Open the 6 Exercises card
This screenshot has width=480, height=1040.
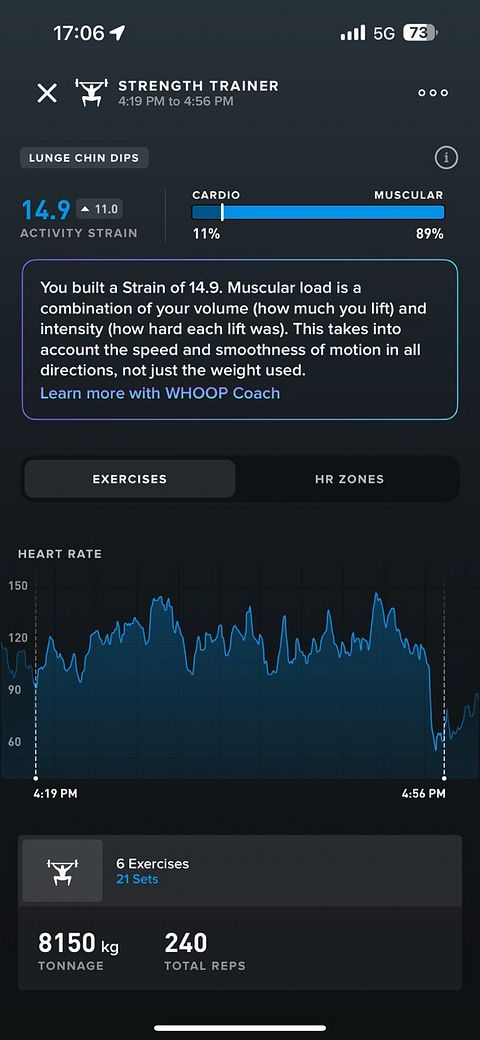pyautogui.click(x=239, y=871)
